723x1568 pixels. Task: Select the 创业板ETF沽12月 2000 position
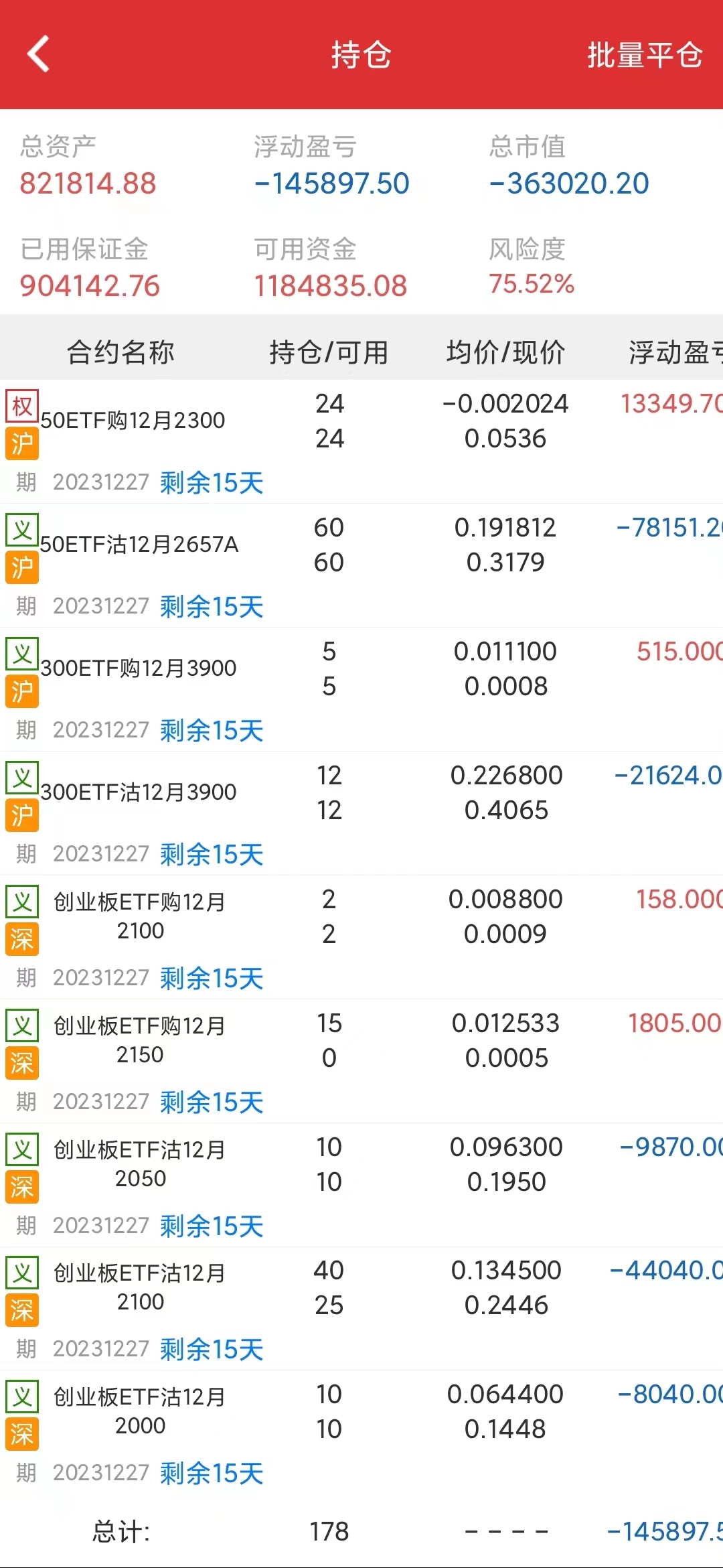[x=139, y=1411]
